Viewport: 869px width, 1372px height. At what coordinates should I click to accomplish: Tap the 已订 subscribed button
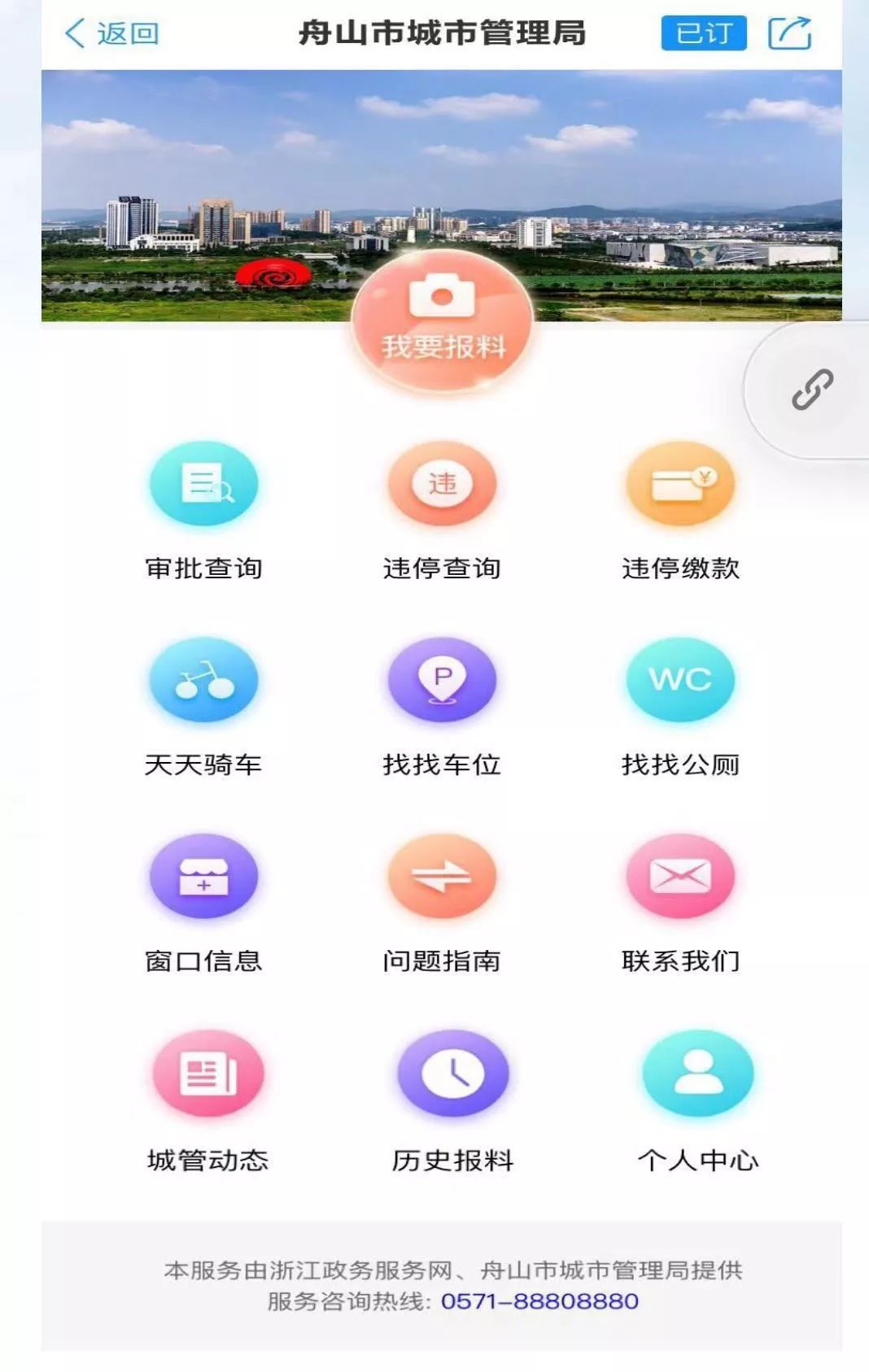click(x=703, y=33)
